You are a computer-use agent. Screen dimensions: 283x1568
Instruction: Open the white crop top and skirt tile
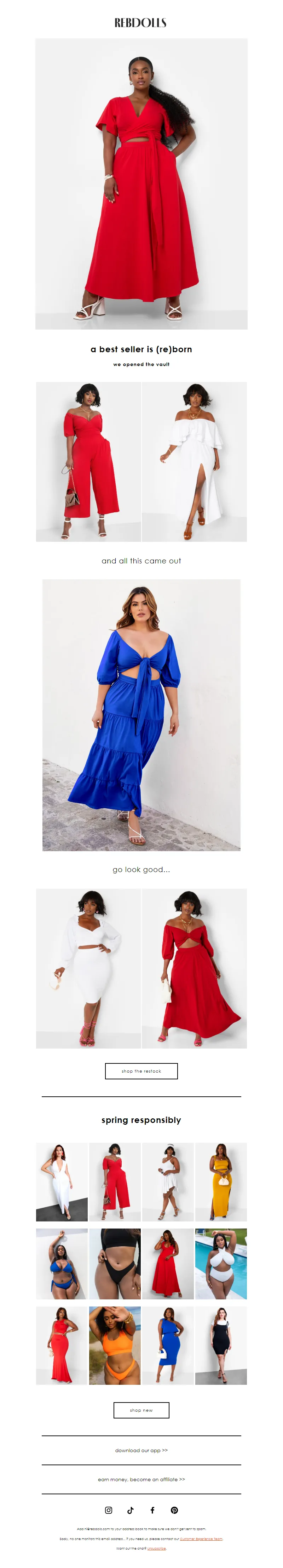pyautogui.click(x=88, y=968)
